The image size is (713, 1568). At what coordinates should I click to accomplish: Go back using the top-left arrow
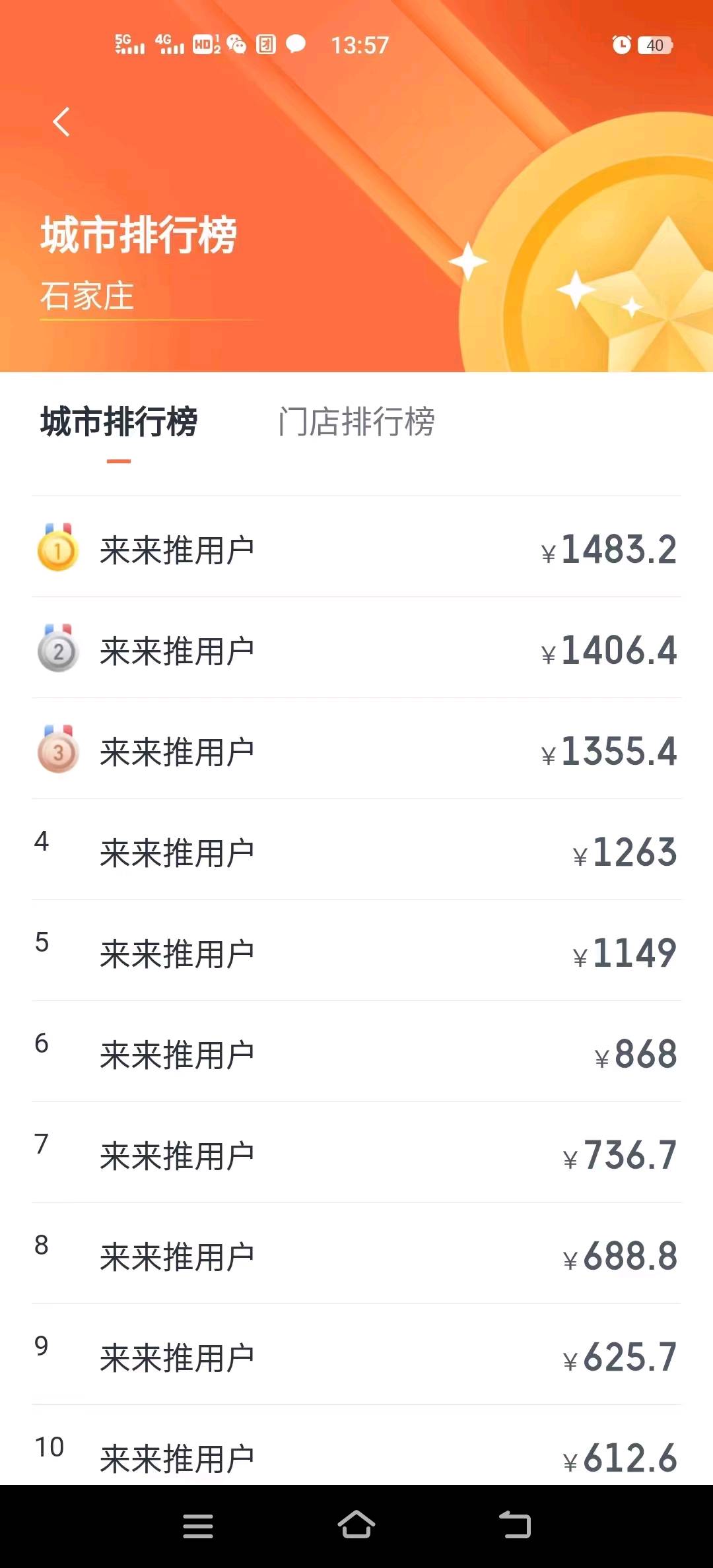pyautogui.click(x=61, y=121)
